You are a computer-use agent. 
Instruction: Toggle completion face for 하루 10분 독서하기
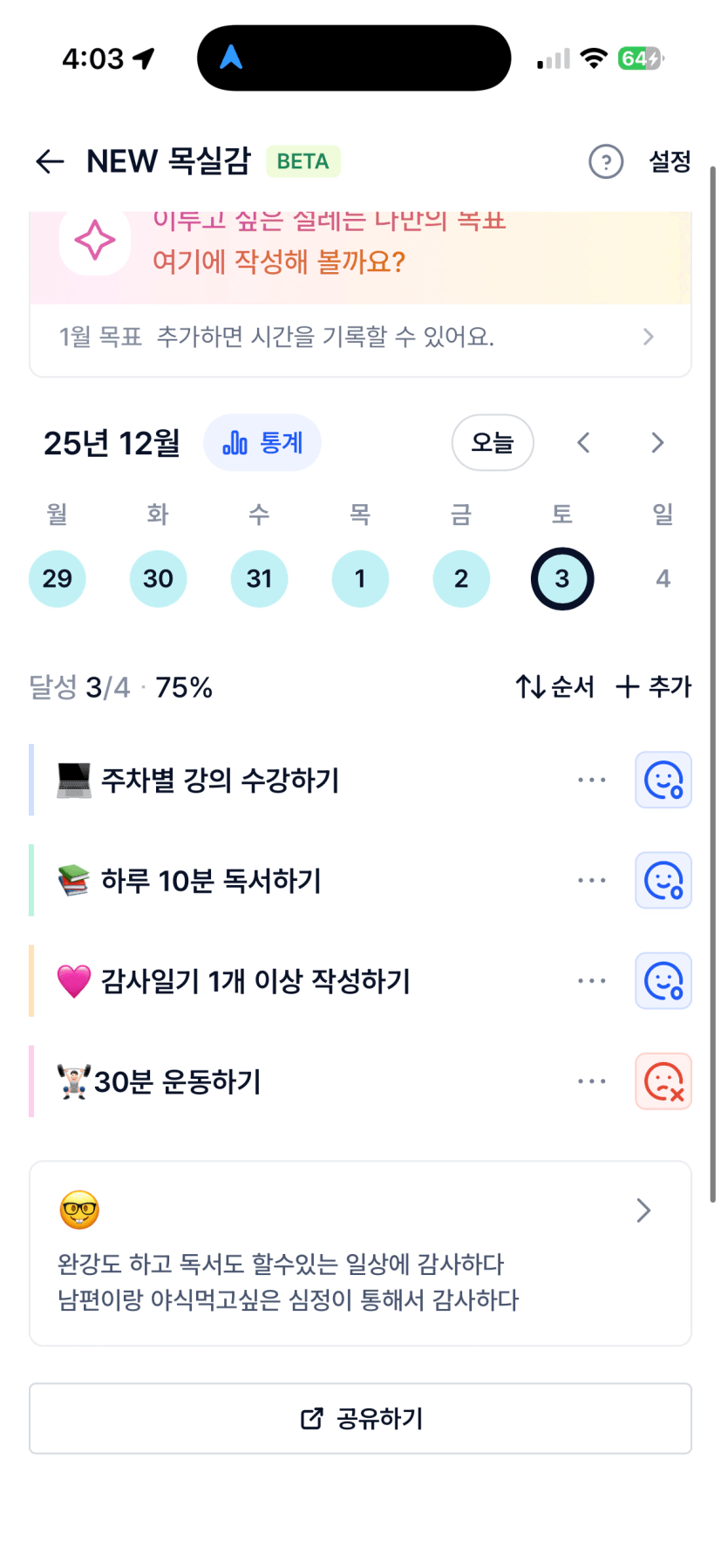click(663, 881)
